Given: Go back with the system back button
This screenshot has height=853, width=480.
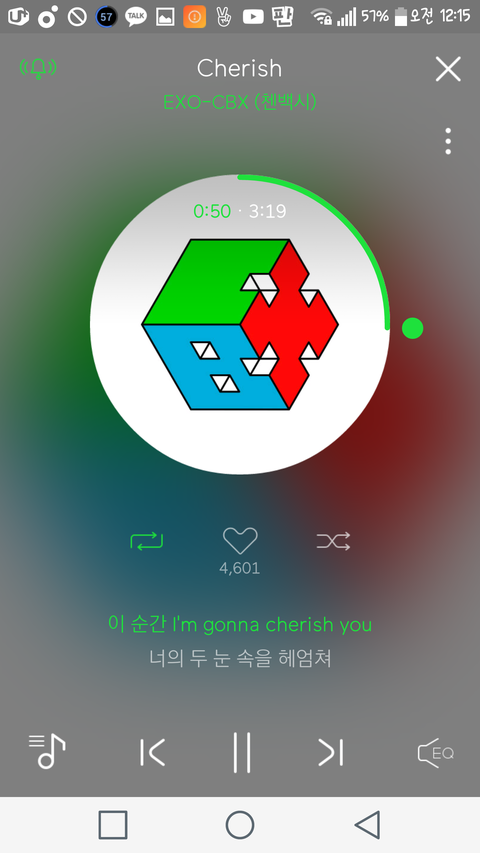Looking at the screenshot, I should coord(367,825).
